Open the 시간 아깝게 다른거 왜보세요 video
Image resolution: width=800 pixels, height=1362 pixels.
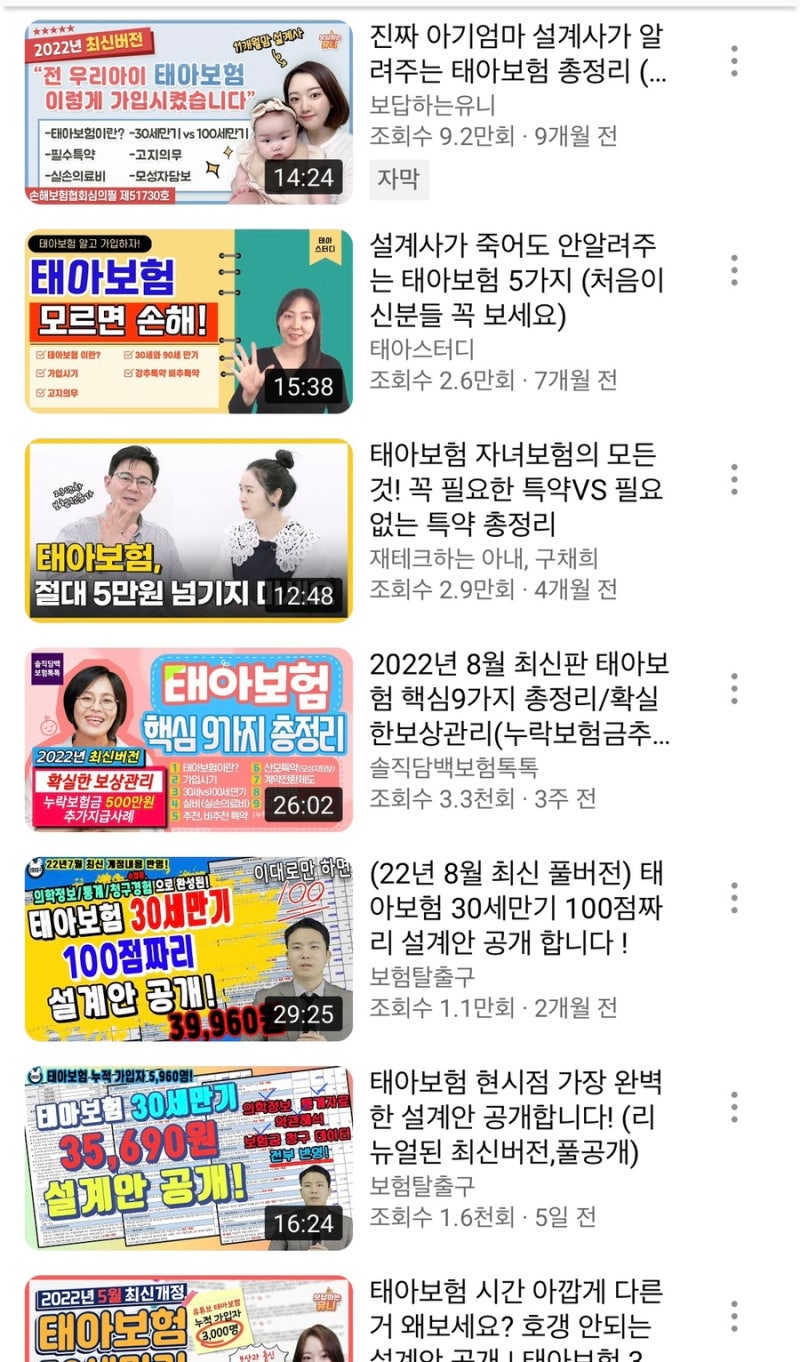click(x=189, y=1320)
